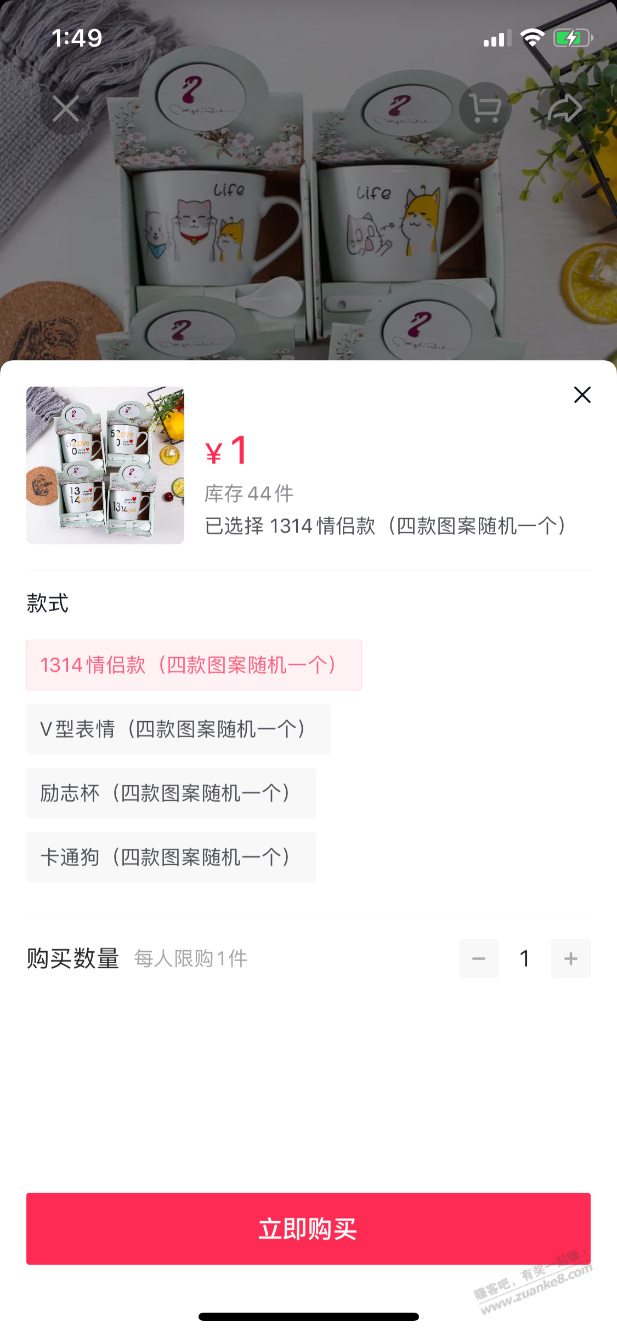Pick the 励志杯 style option
This screenshot has height=1334, width=617.
tap(171, 793)
